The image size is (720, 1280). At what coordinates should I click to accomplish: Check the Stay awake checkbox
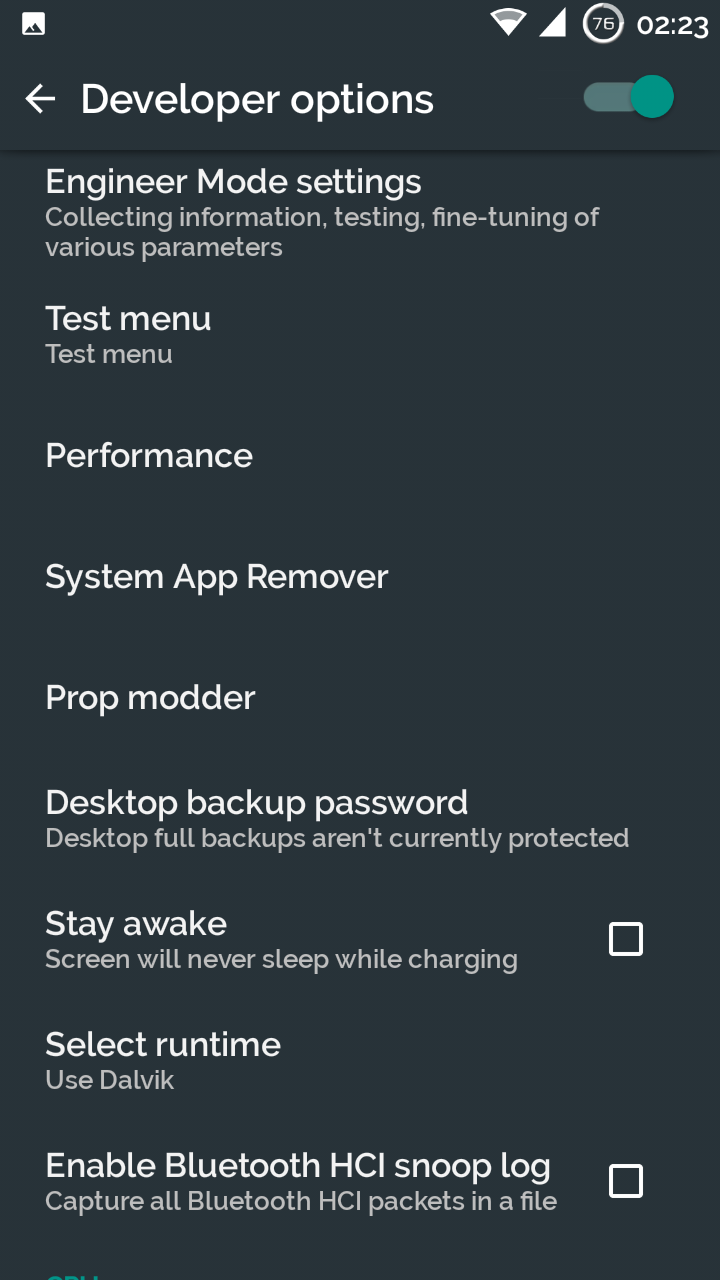pyautogui.click(x=626, y=939)
